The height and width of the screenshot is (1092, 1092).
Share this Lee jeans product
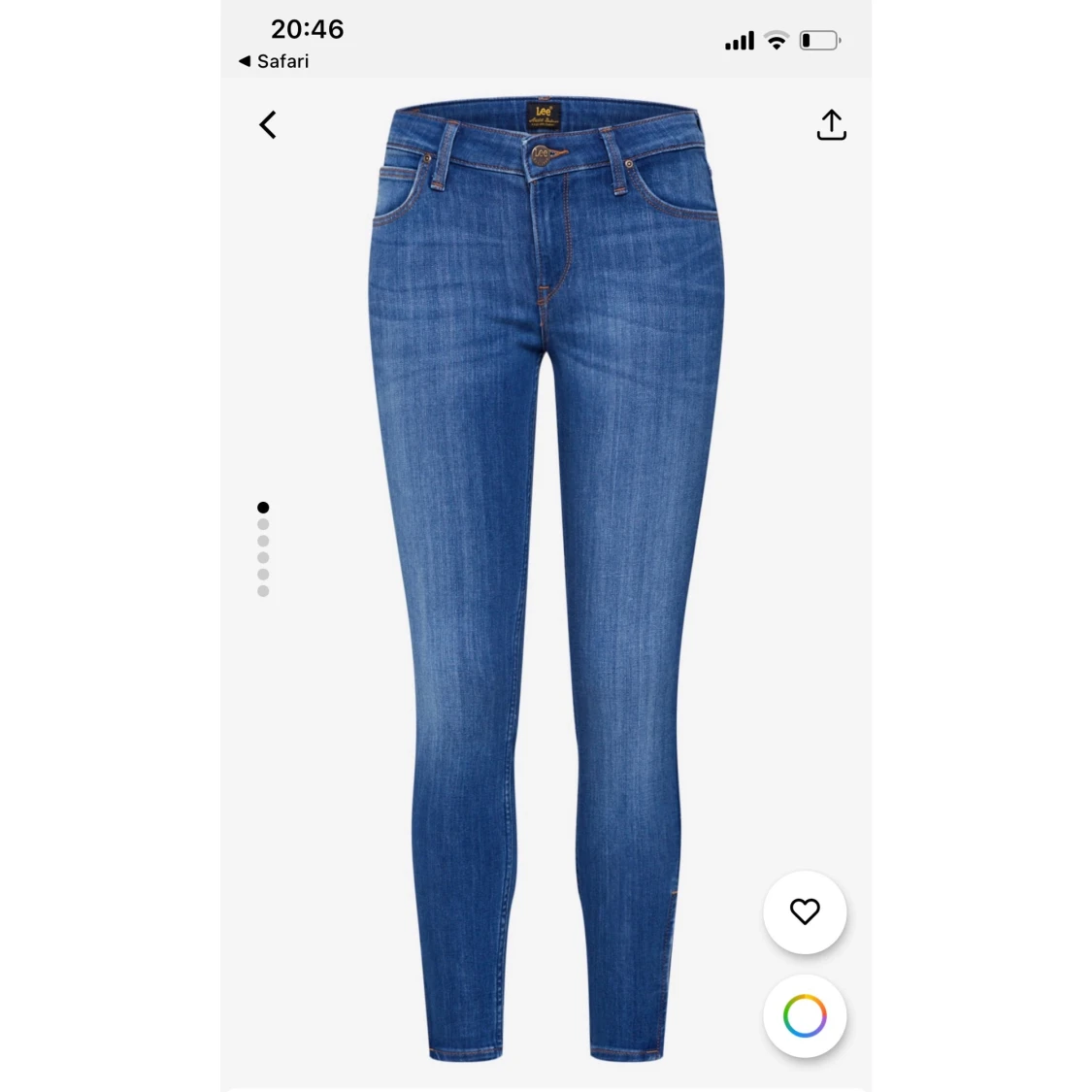pos(831,125)
